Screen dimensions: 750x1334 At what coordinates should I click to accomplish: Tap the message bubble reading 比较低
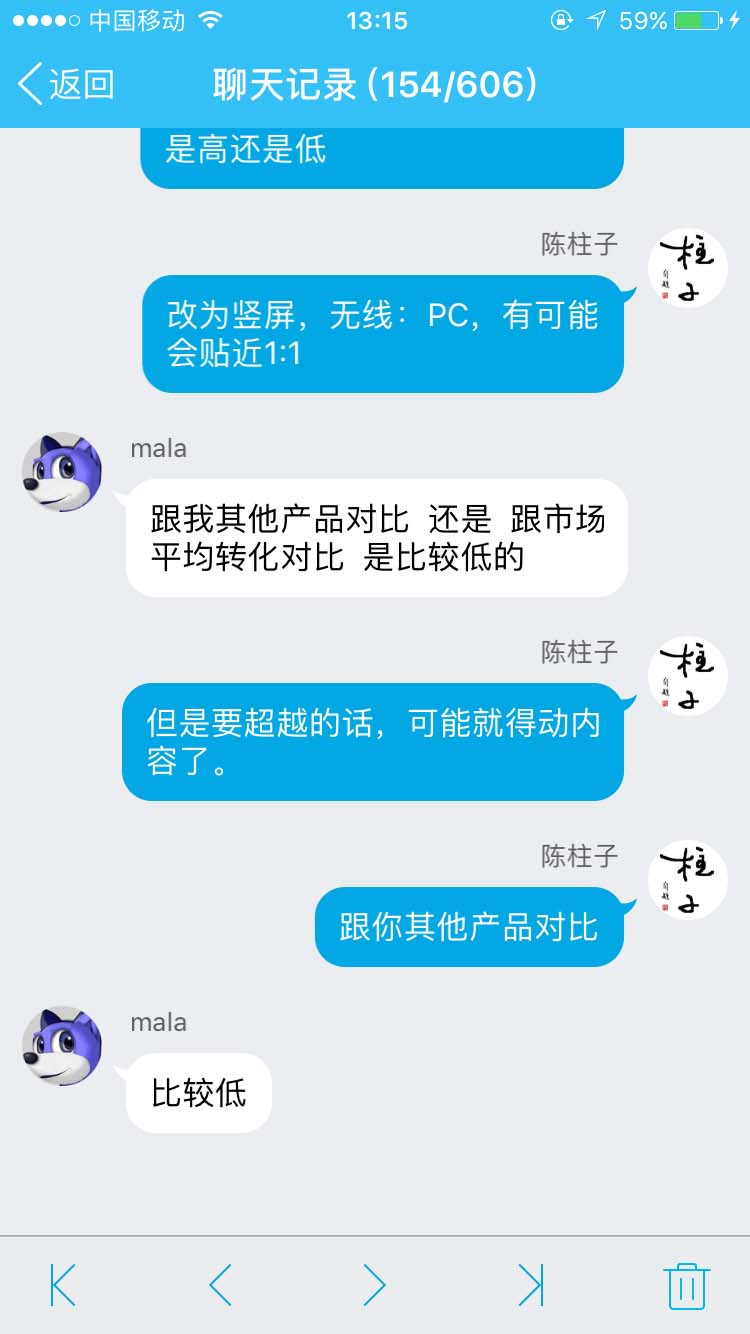coord(198,1092)
